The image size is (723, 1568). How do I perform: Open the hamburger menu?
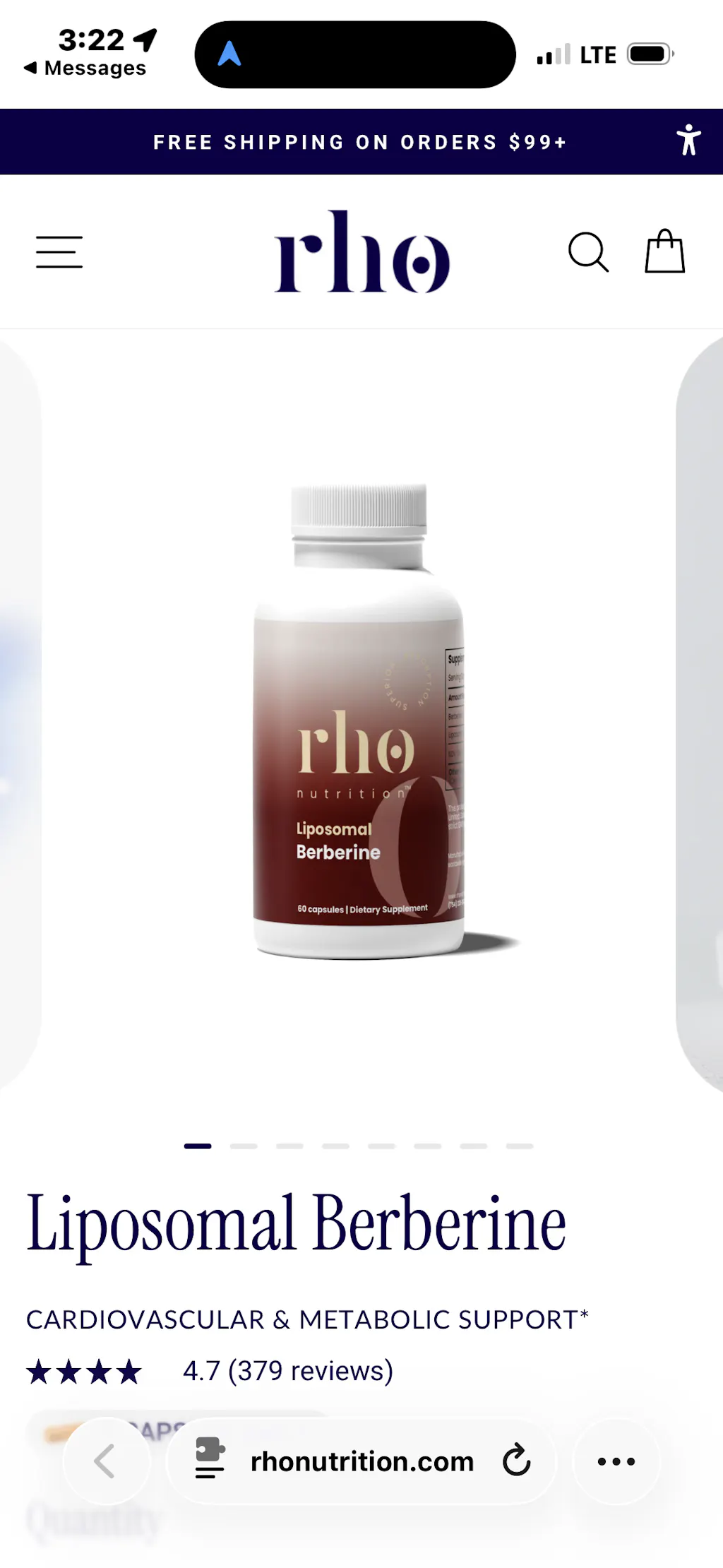[59, 252]
